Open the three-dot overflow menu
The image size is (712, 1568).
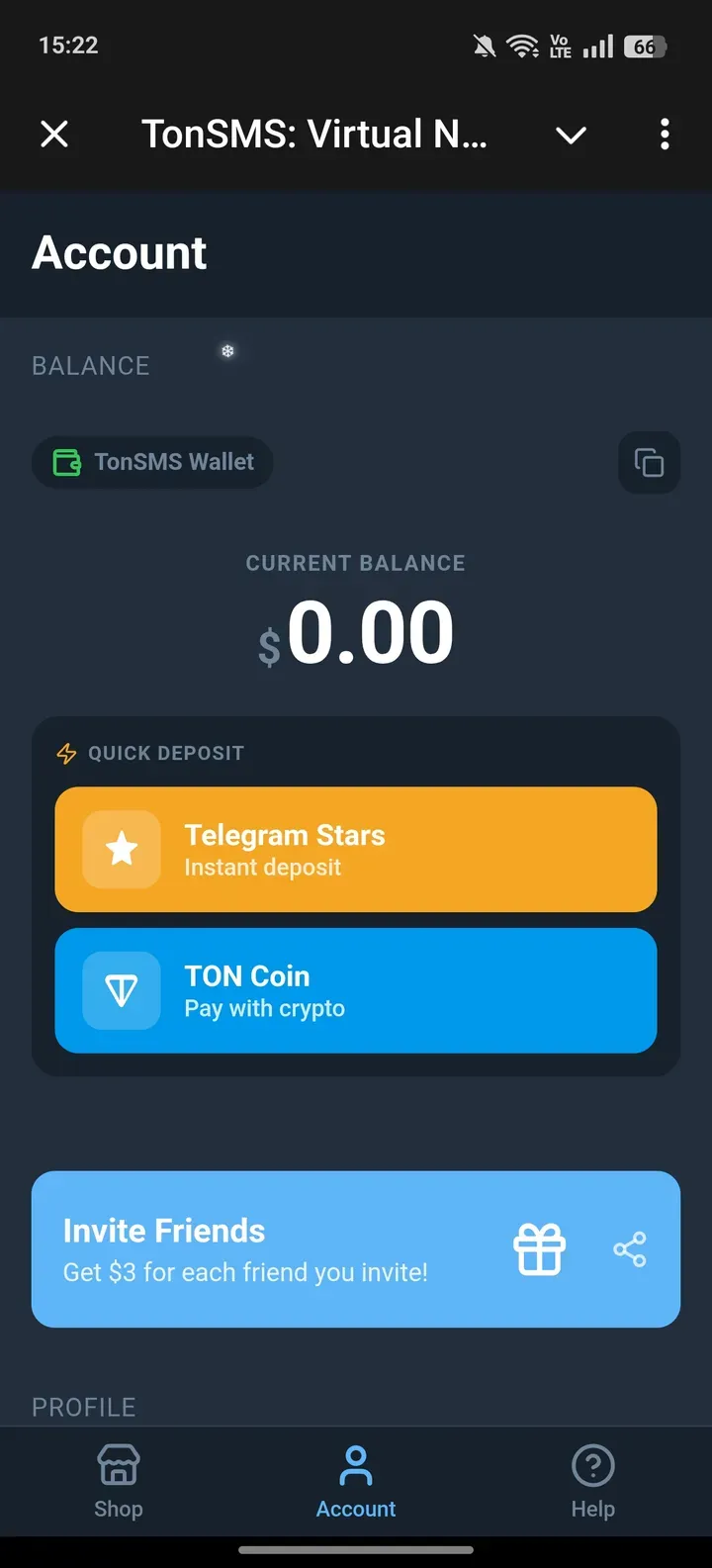pyautogui.click(x=665, y=134)
